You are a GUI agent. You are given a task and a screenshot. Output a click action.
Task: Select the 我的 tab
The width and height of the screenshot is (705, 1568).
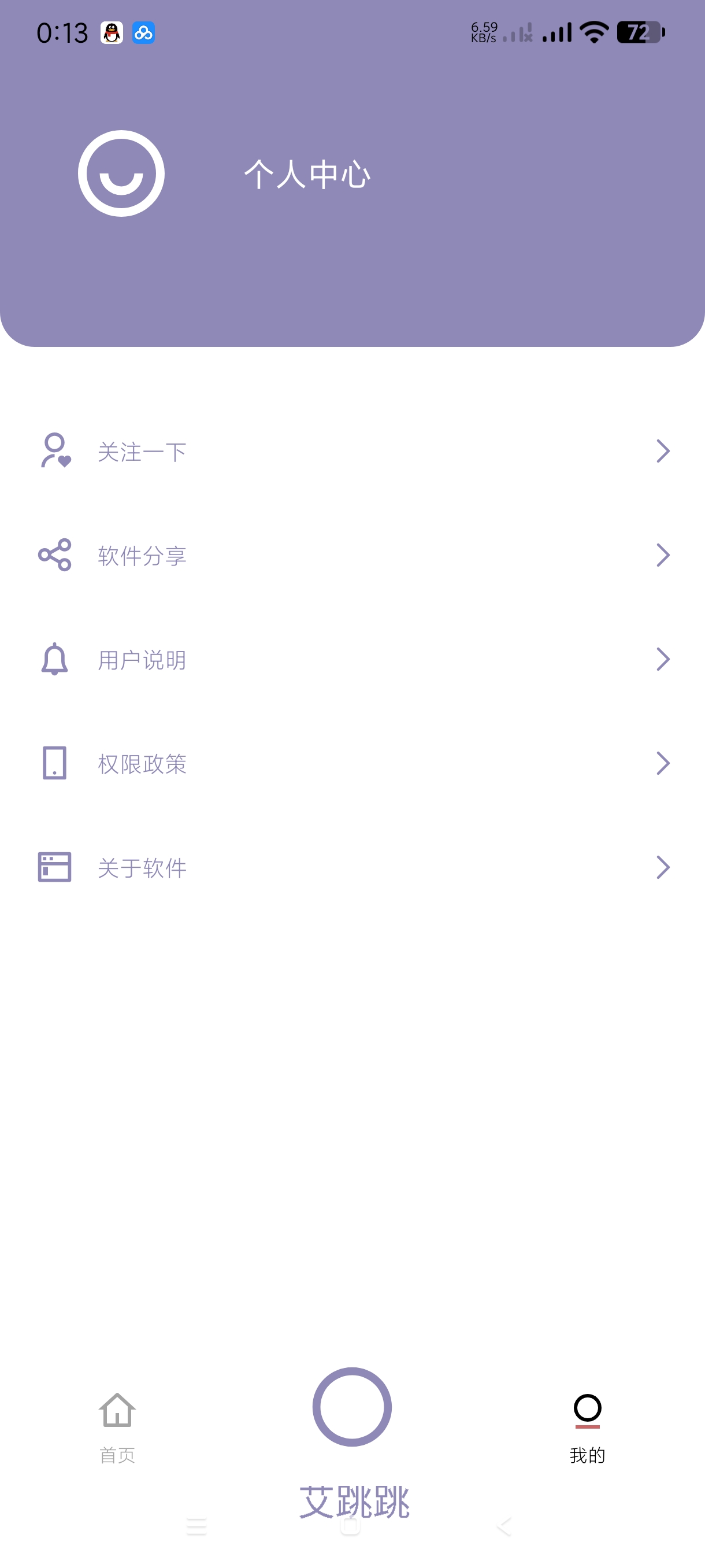pyautogui.click(x=587, y=1426)
